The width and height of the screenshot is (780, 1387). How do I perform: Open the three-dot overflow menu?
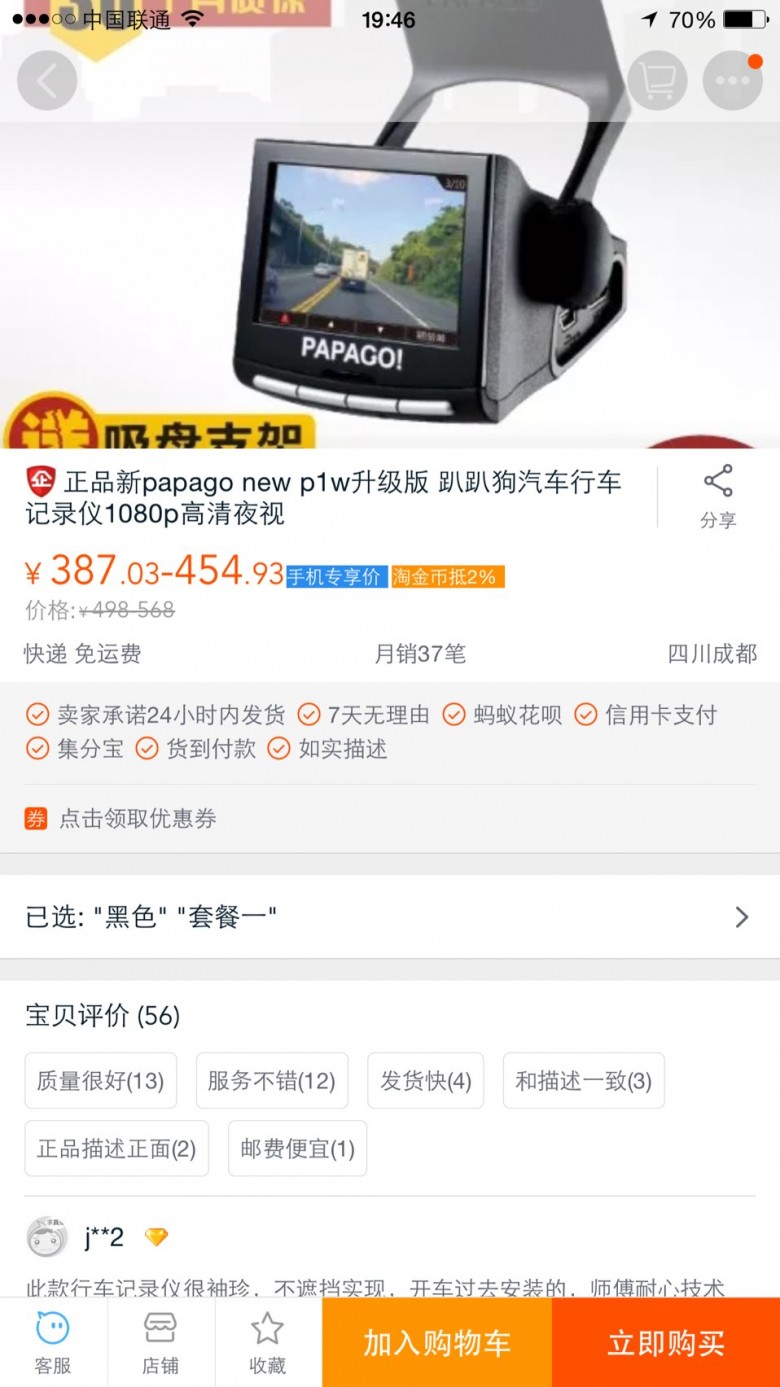(732, 80)
